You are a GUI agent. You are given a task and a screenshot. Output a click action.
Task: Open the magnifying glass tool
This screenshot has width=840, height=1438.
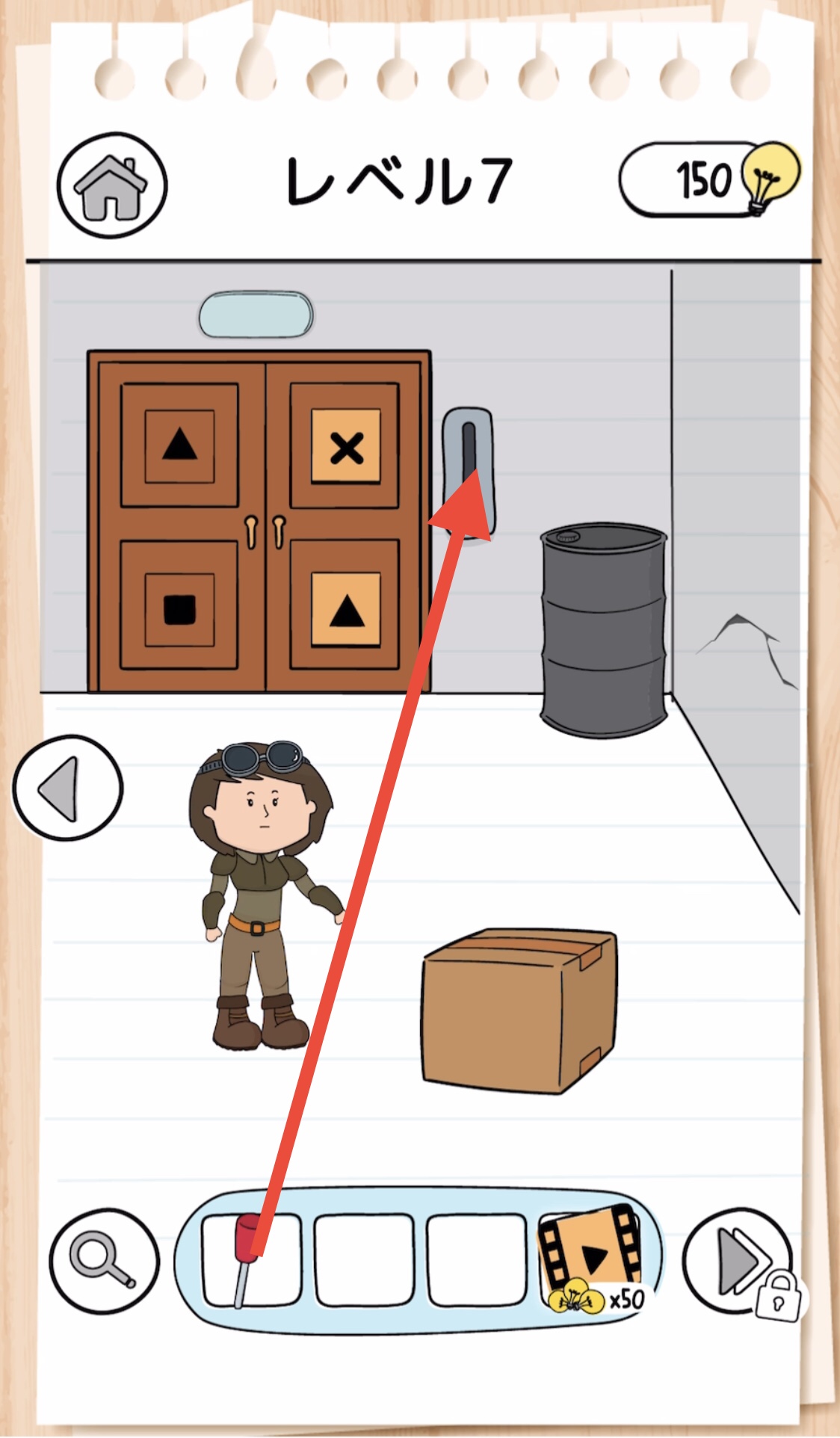pyautogui.click(x=104, y=1260)
